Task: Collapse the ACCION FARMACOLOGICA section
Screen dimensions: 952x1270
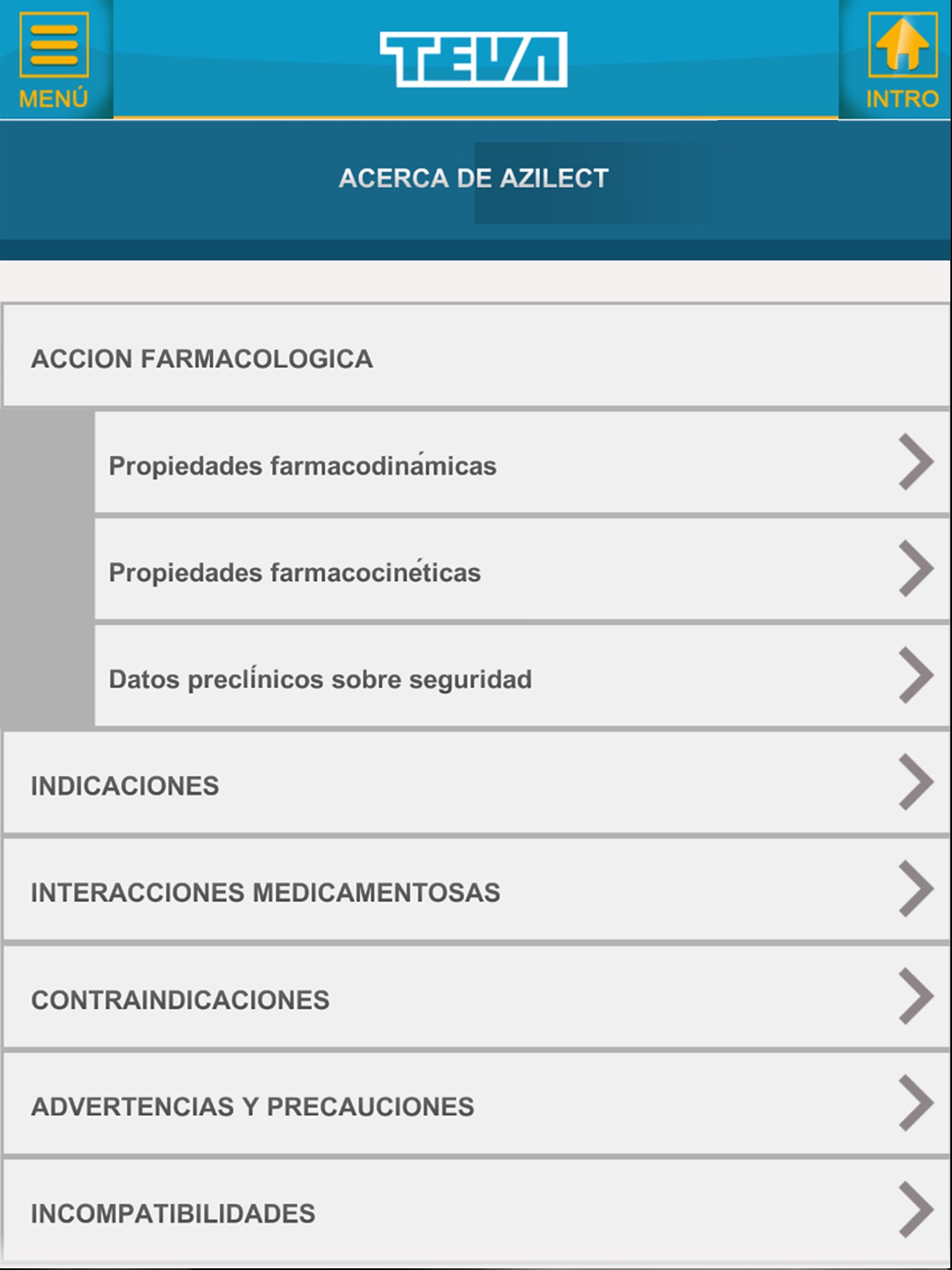Action: [x=476, y=358]
